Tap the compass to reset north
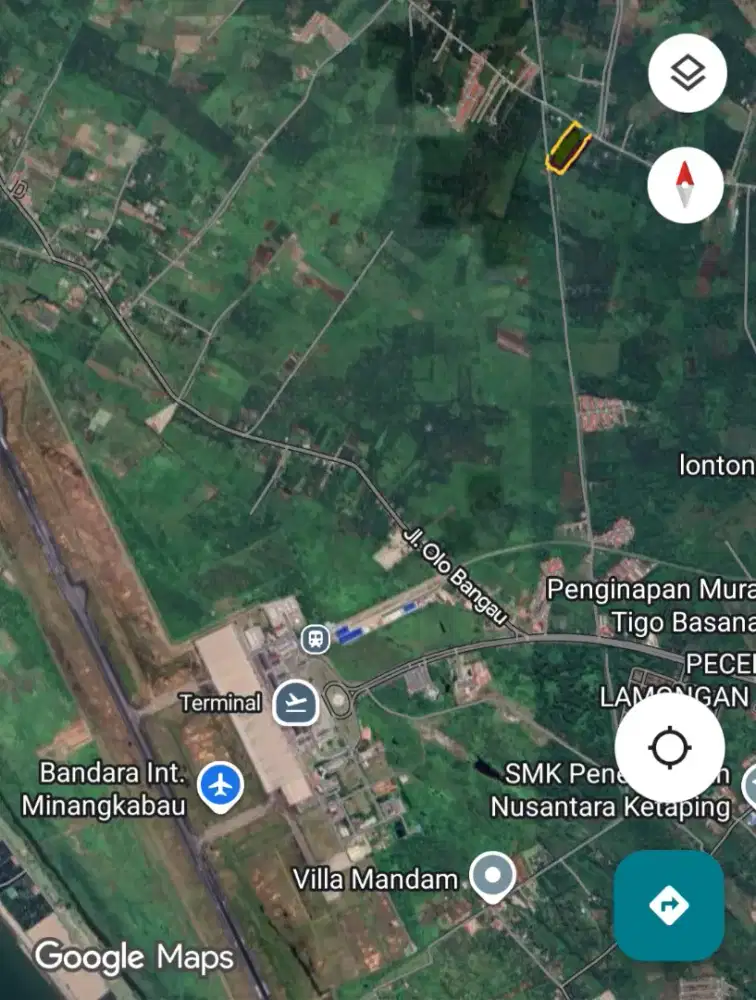756x1000 pixels. pos(686,184)
